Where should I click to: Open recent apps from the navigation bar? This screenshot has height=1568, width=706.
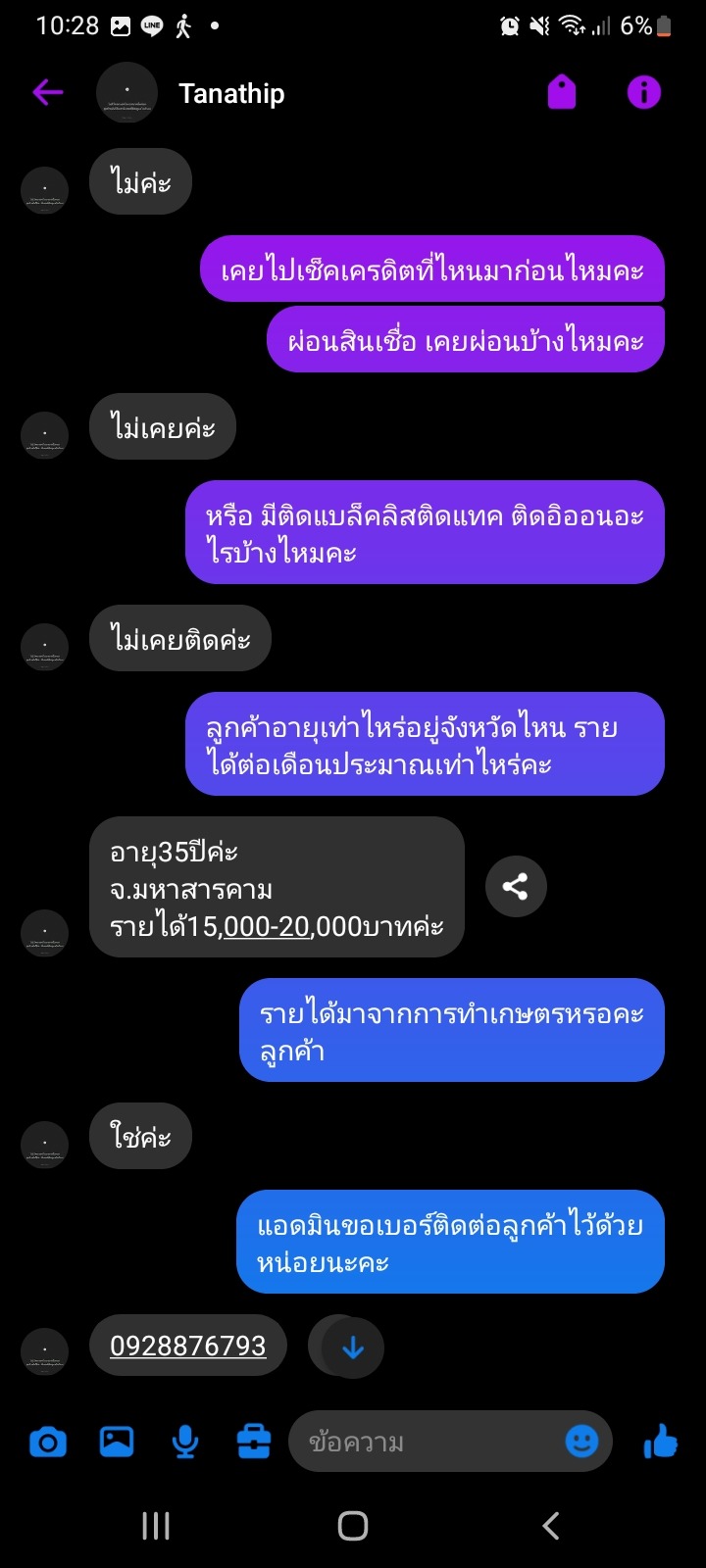click(156, 1526)
